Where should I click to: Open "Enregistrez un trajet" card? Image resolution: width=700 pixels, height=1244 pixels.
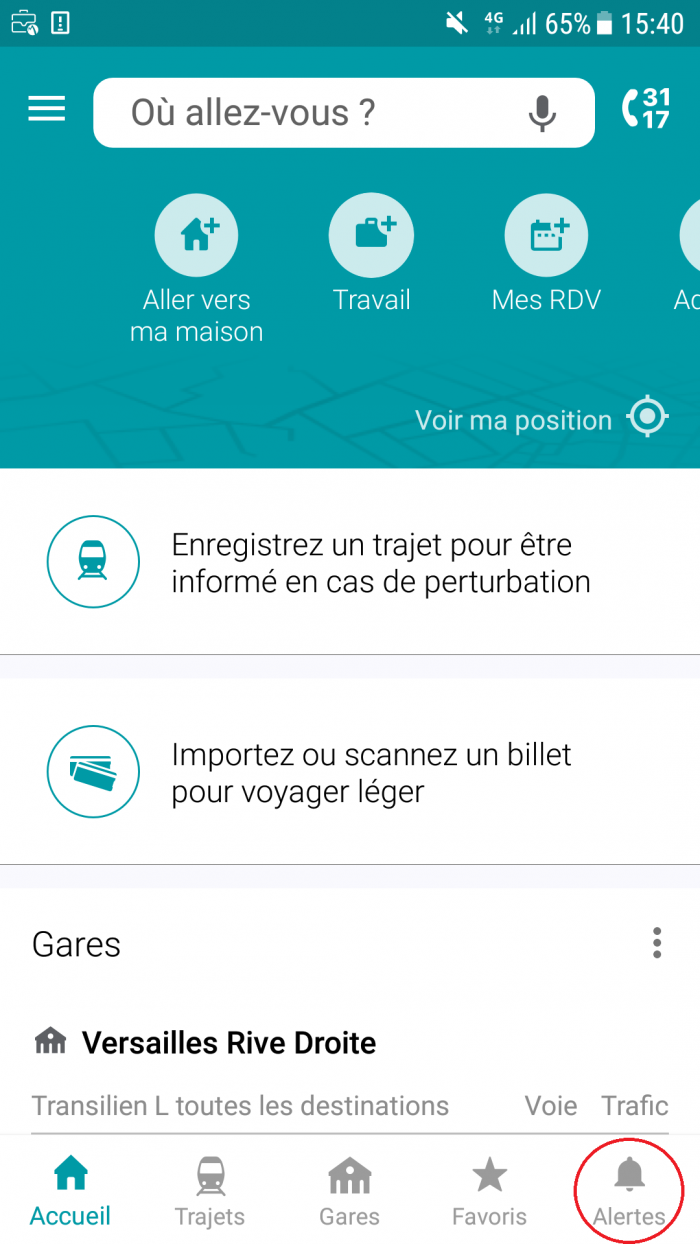click(350, 562)
